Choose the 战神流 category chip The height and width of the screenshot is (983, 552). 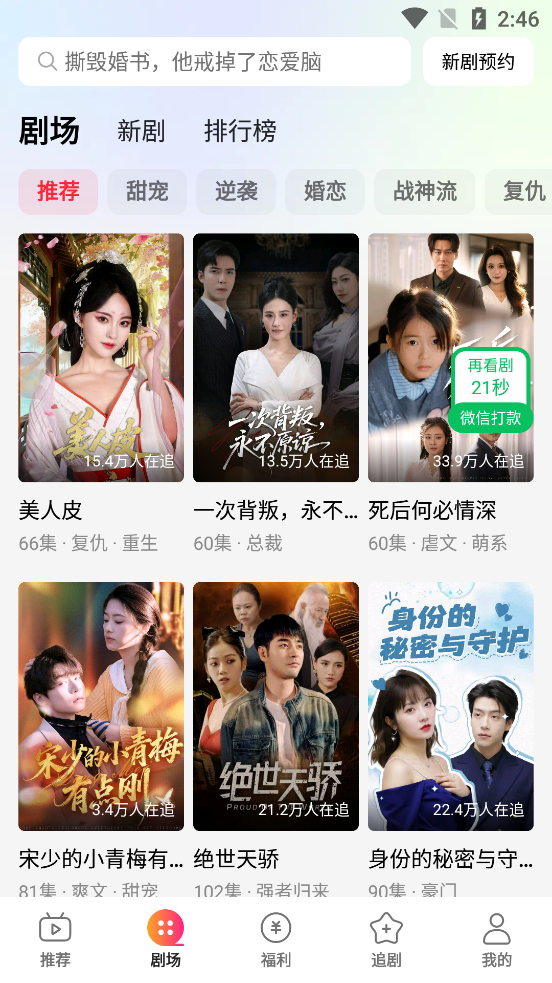tap(424, 191)
